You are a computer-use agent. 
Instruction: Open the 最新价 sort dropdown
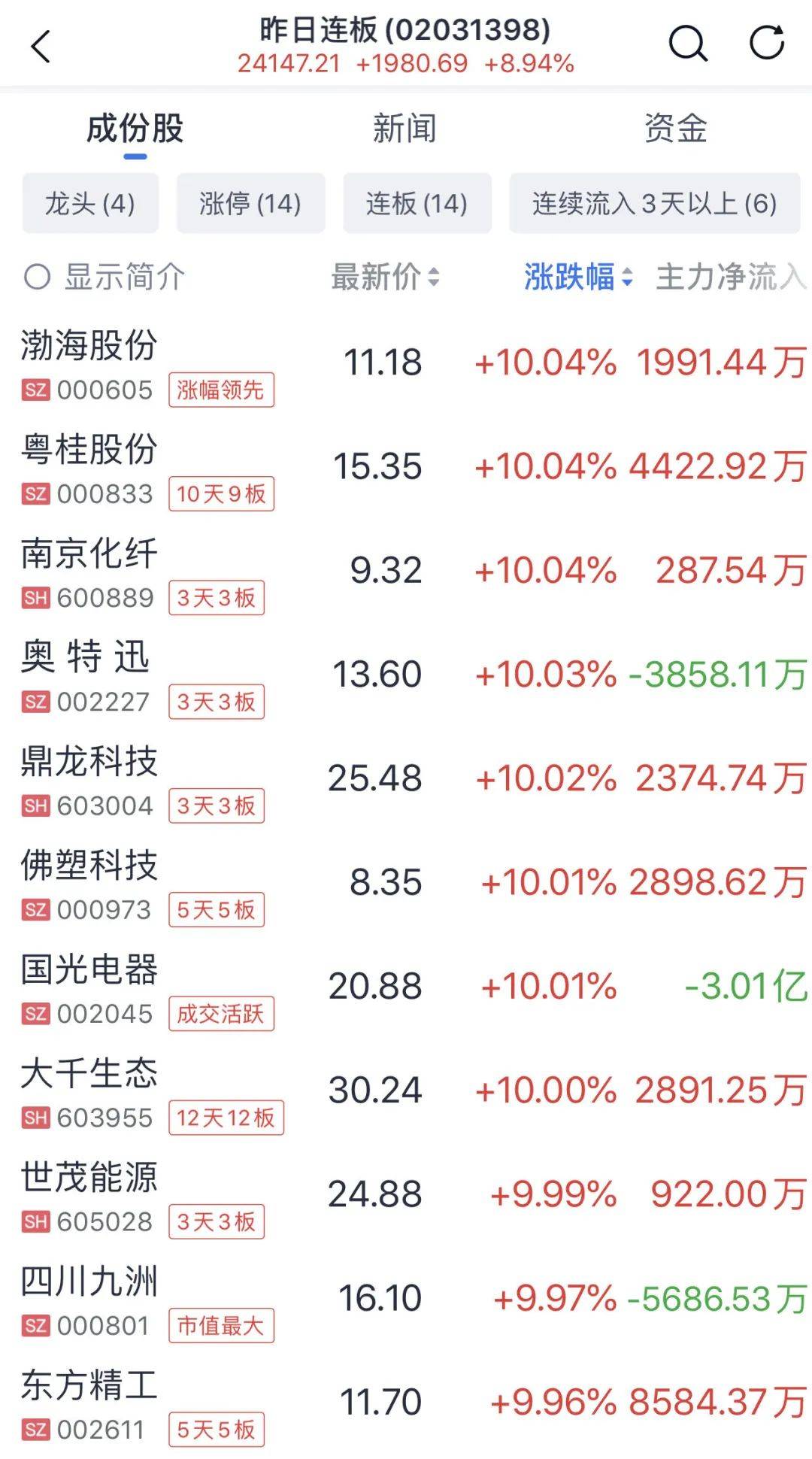[x=382, y=278]
